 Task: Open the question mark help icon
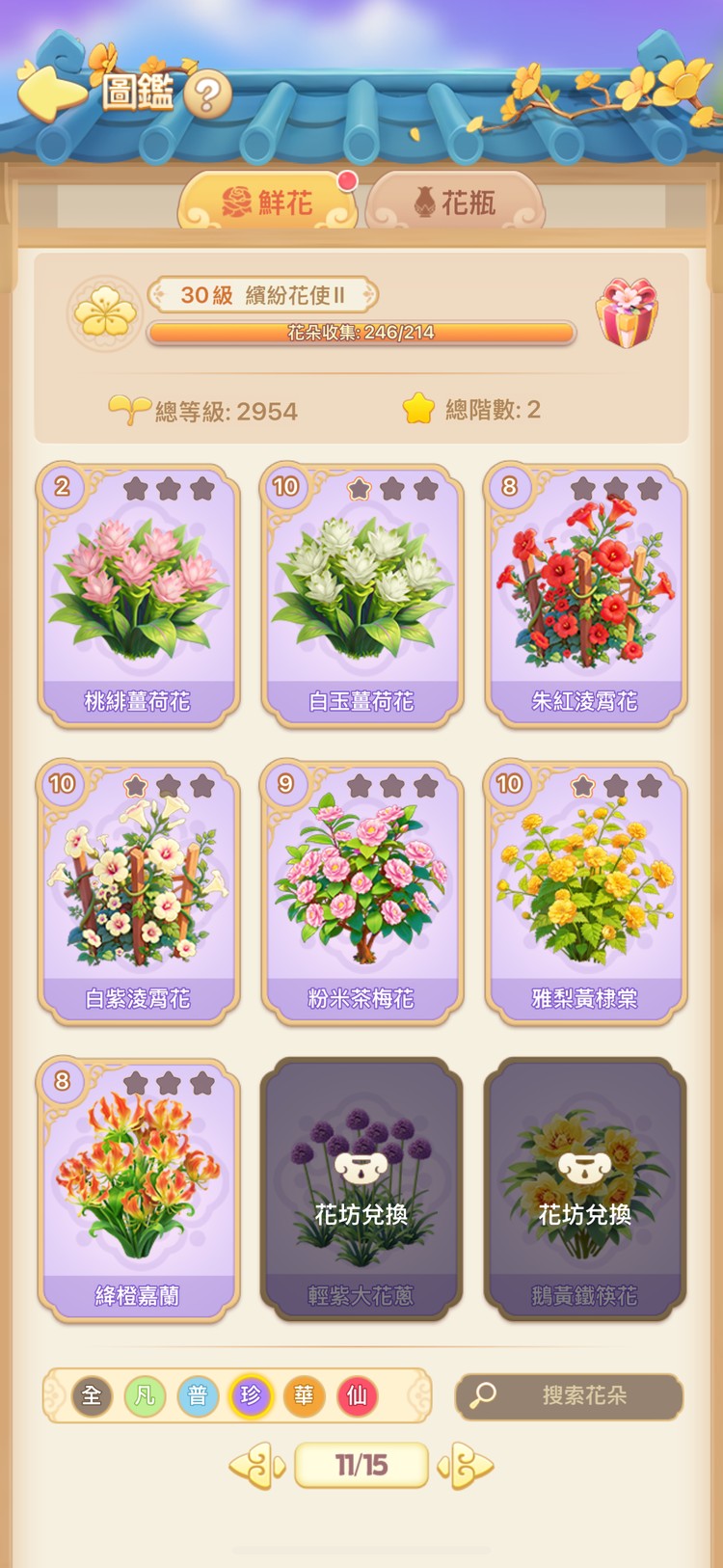[x=206, y=95]
